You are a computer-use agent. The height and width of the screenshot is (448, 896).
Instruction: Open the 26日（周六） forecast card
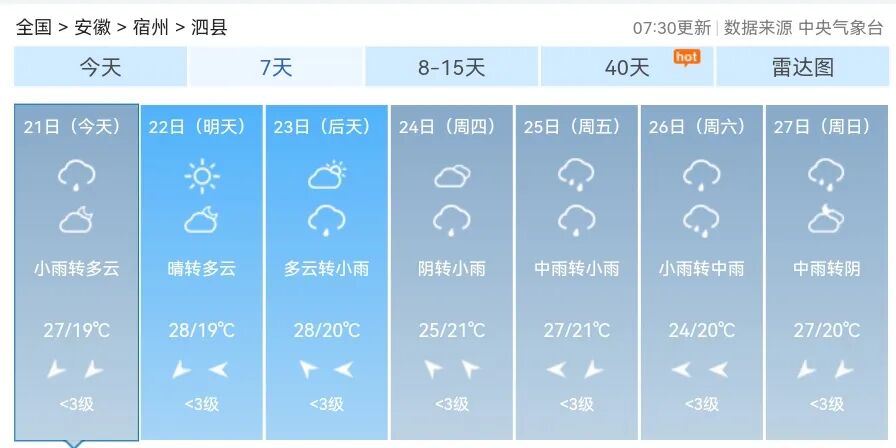pyautogui.click(x=702, y=273)
